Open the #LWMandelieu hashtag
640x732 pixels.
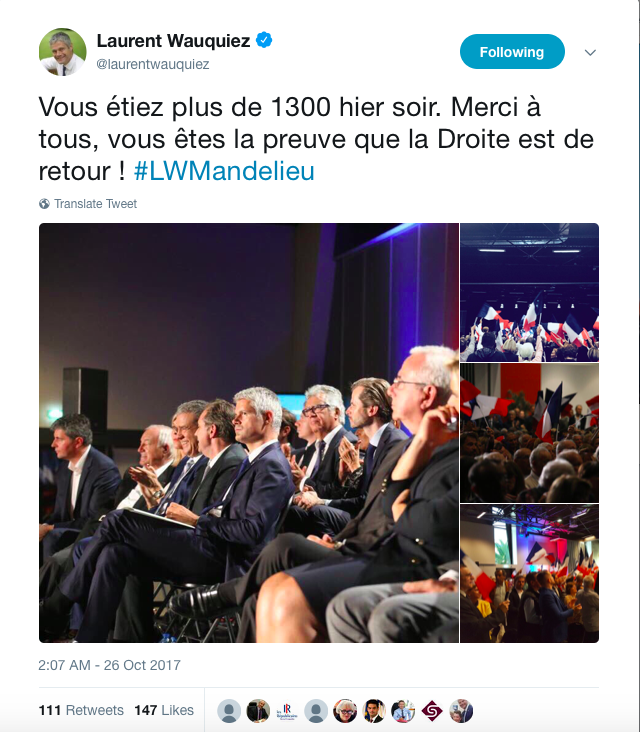tap(224, 170)
